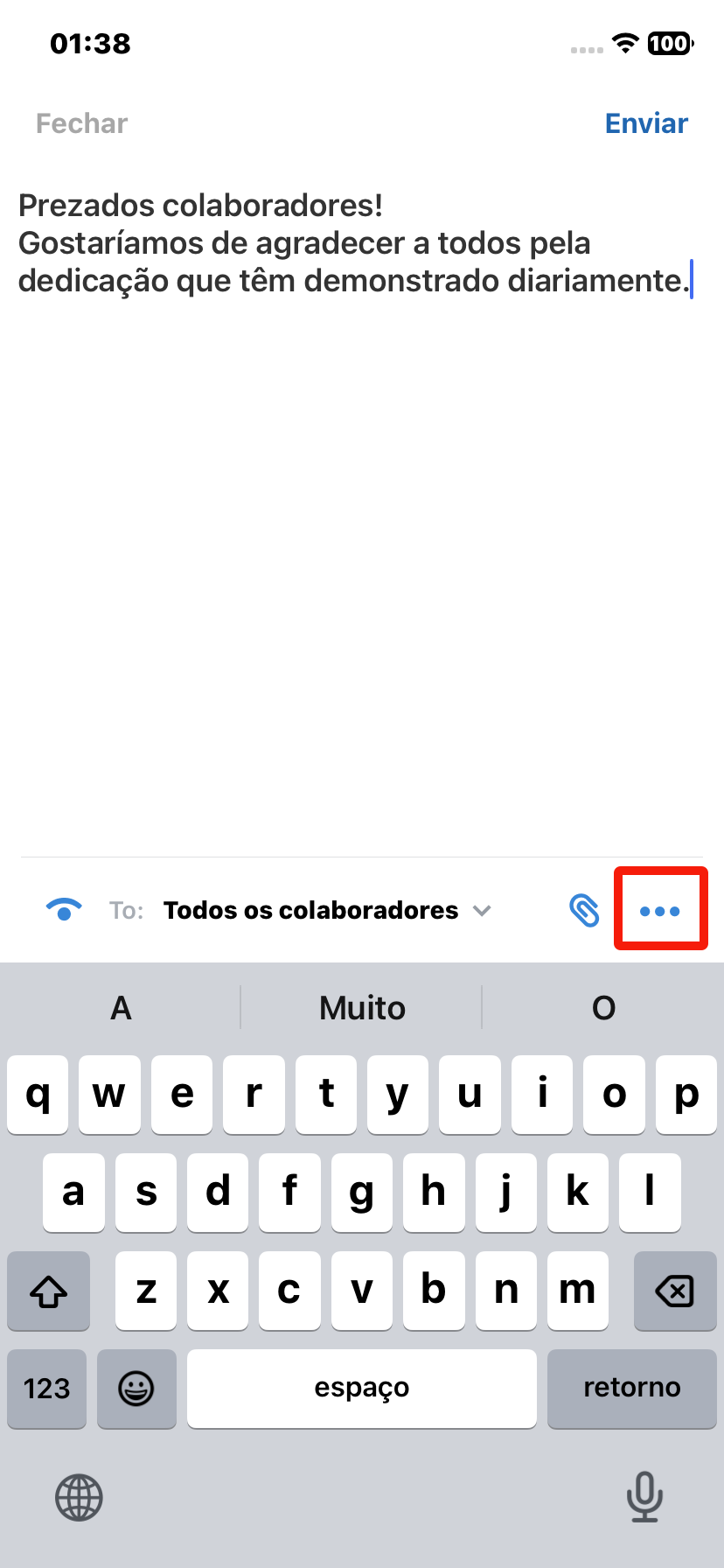Close the composer with Fechar

click(81, 123)
